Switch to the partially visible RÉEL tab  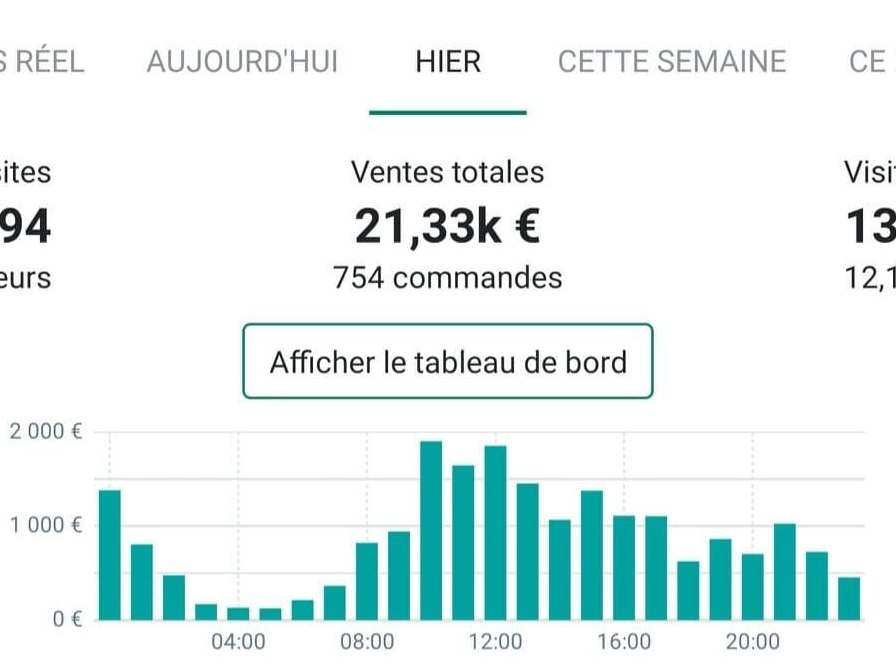42,62
